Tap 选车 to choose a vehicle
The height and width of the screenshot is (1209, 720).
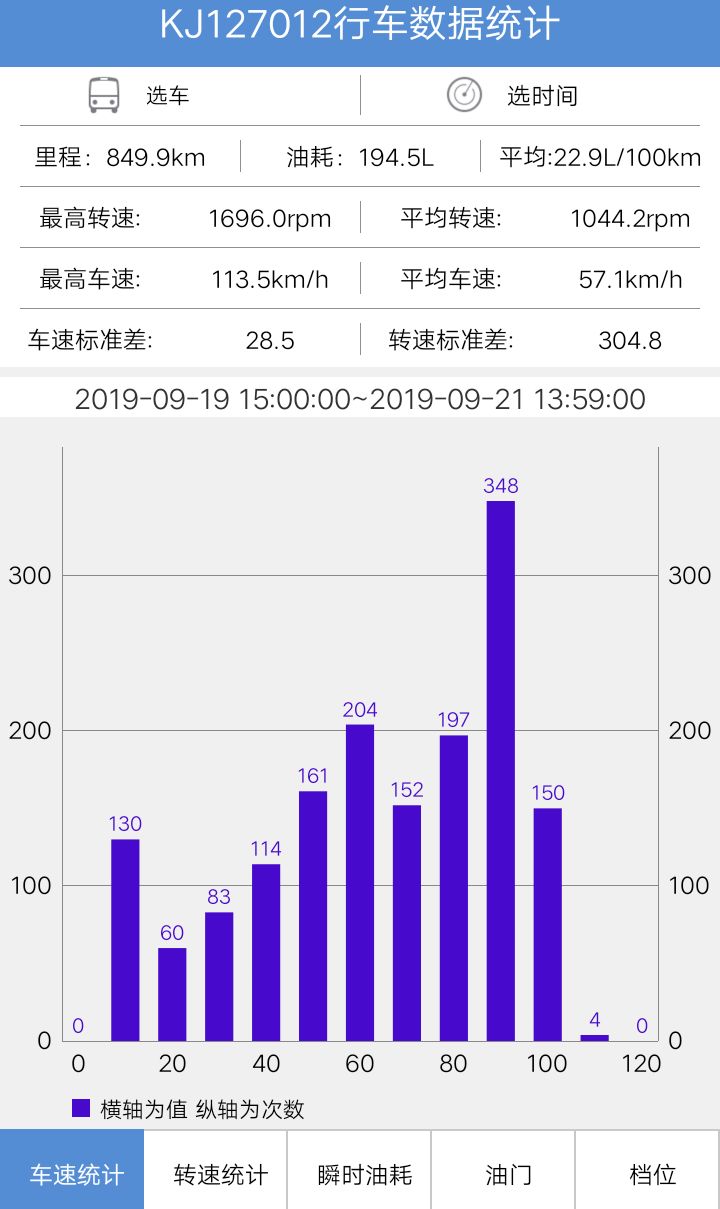coord(140,96)
